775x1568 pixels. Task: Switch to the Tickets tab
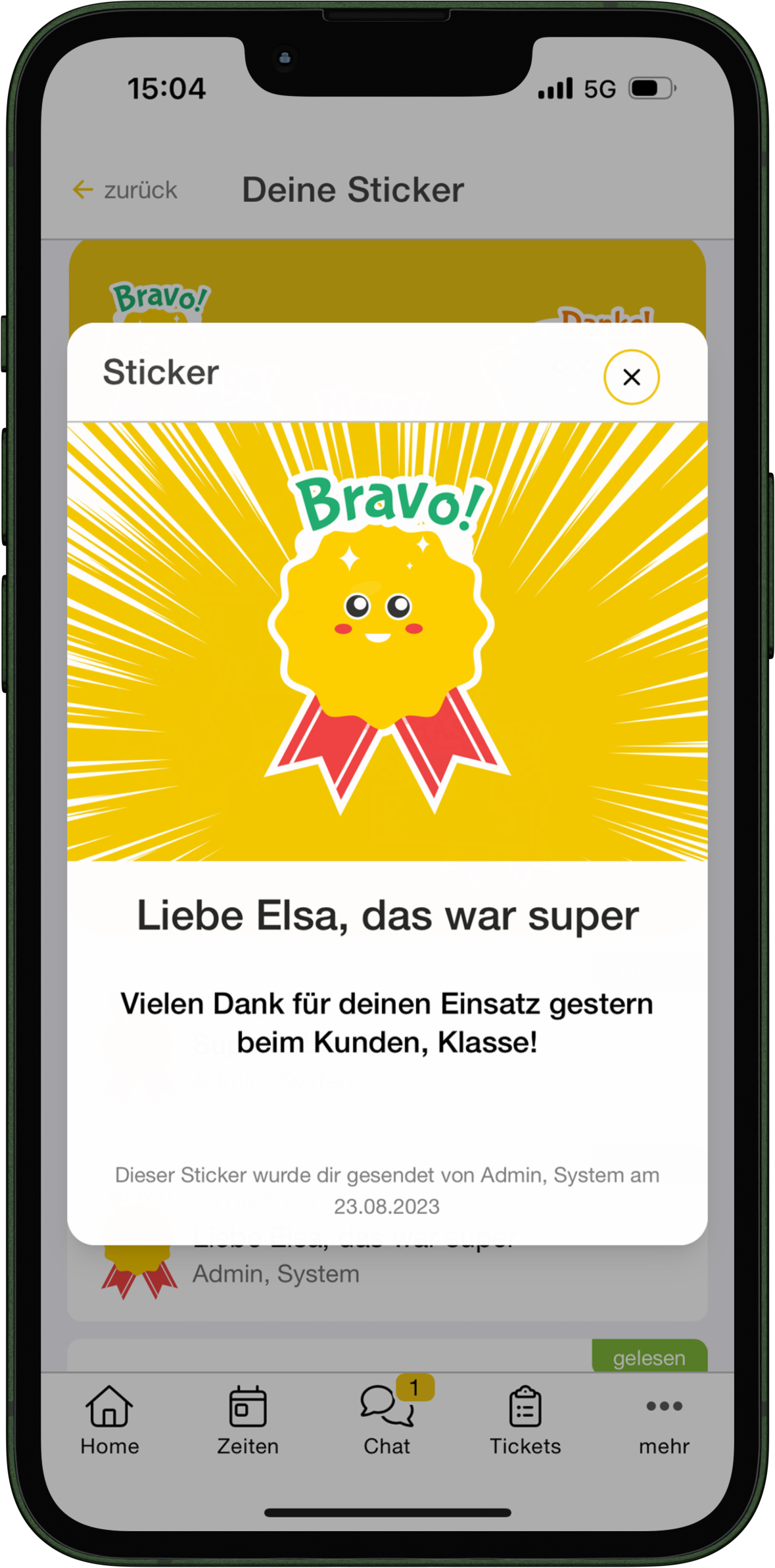pos(525,1421)
